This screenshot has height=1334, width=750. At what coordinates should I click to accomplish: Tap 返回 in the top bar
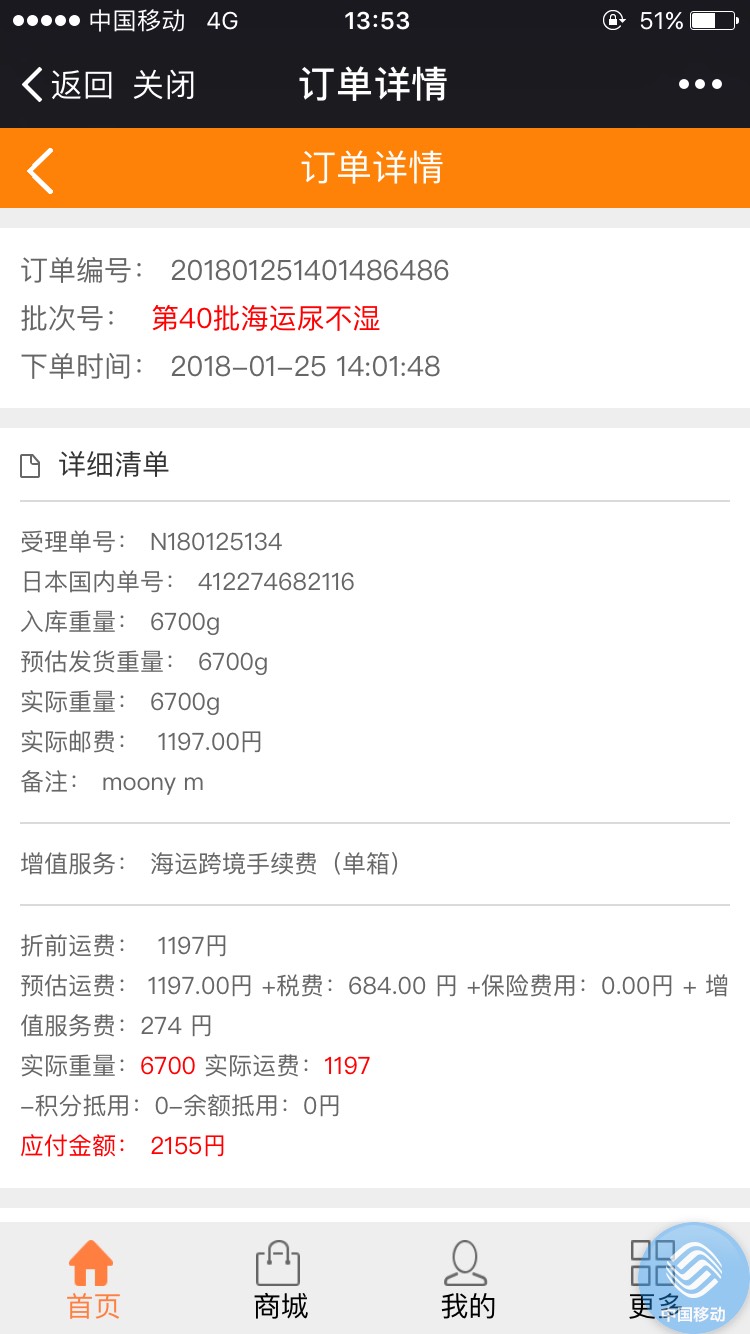(x=66, y=85)
